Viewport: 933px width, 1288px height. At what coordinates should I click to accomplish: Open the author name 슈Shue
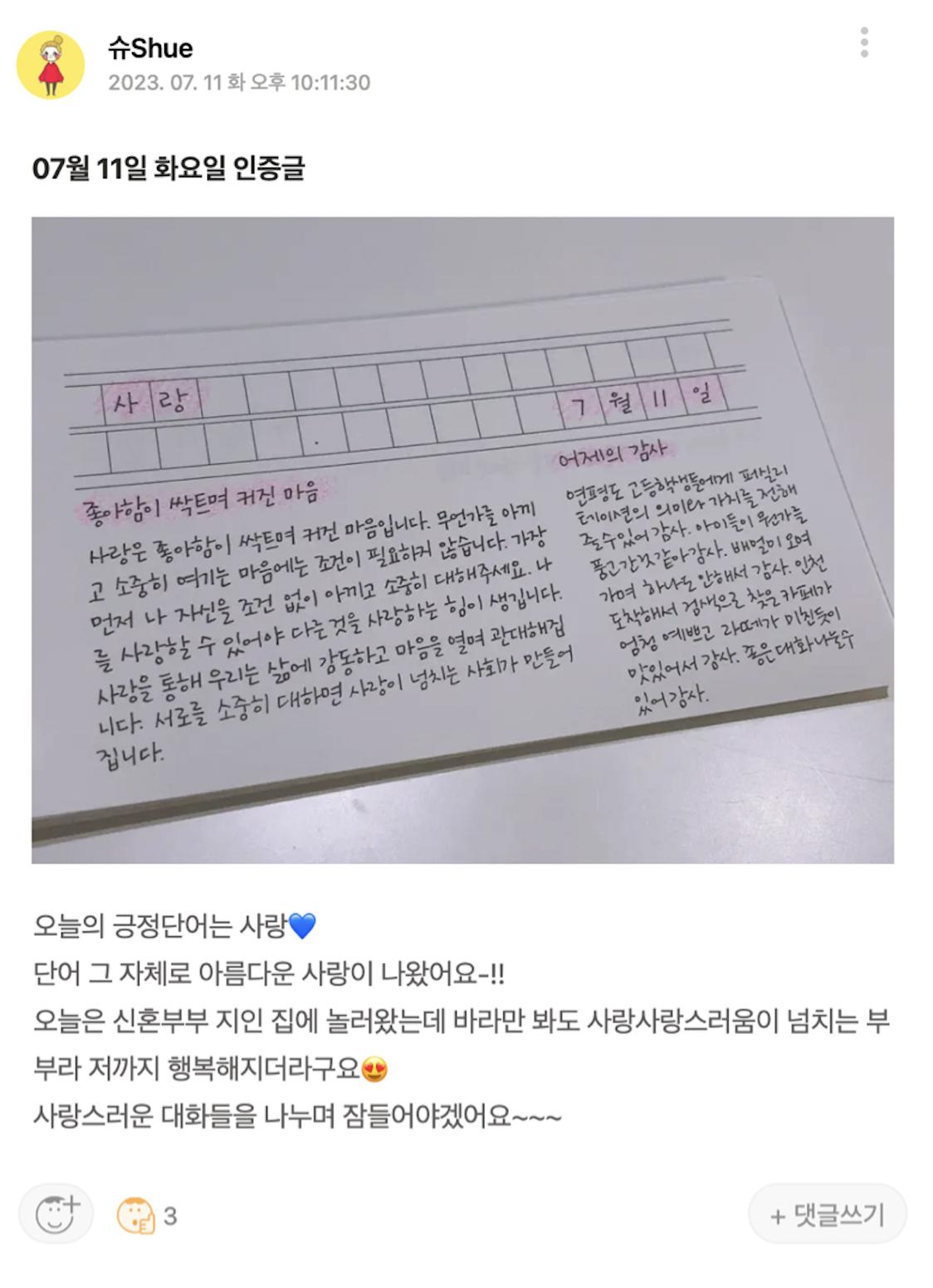(x=150, y=48)
